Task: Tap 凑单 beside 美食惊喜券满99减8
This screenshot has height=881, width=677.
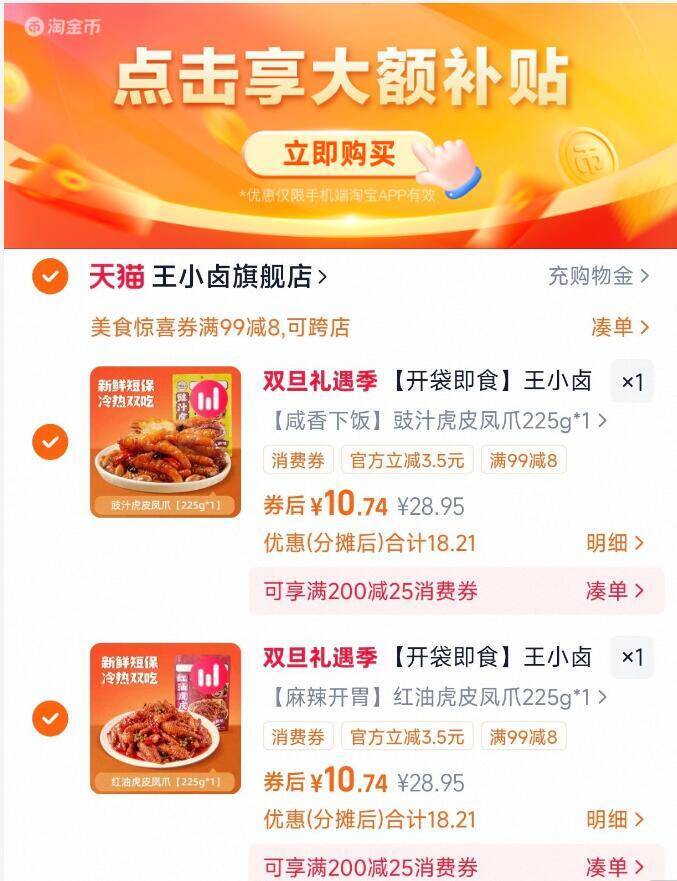Action: point(619,327)
